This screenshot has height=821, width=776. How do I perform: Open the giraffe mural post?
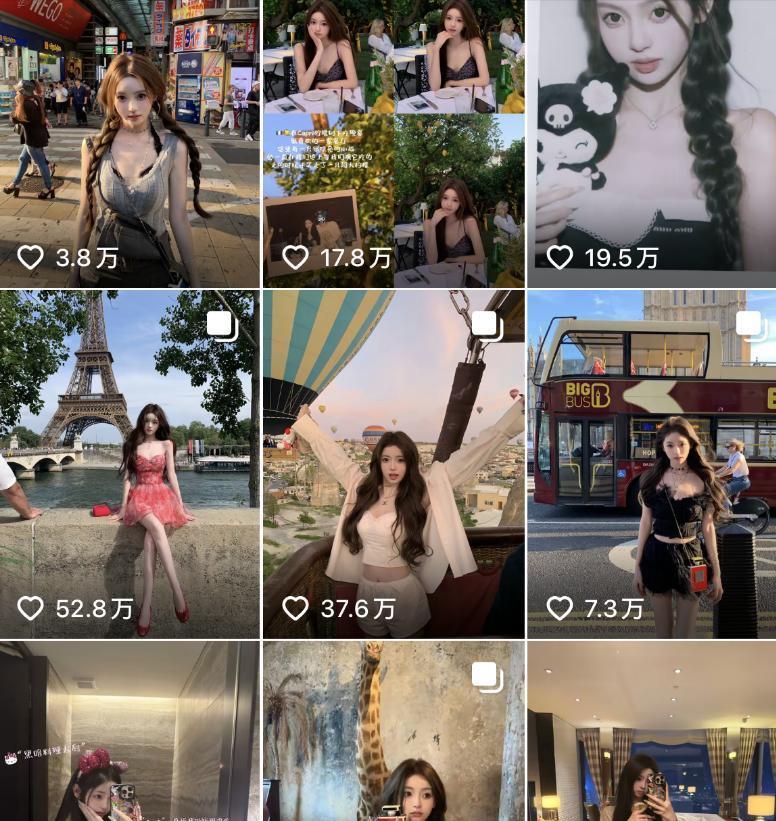[394, 731]
